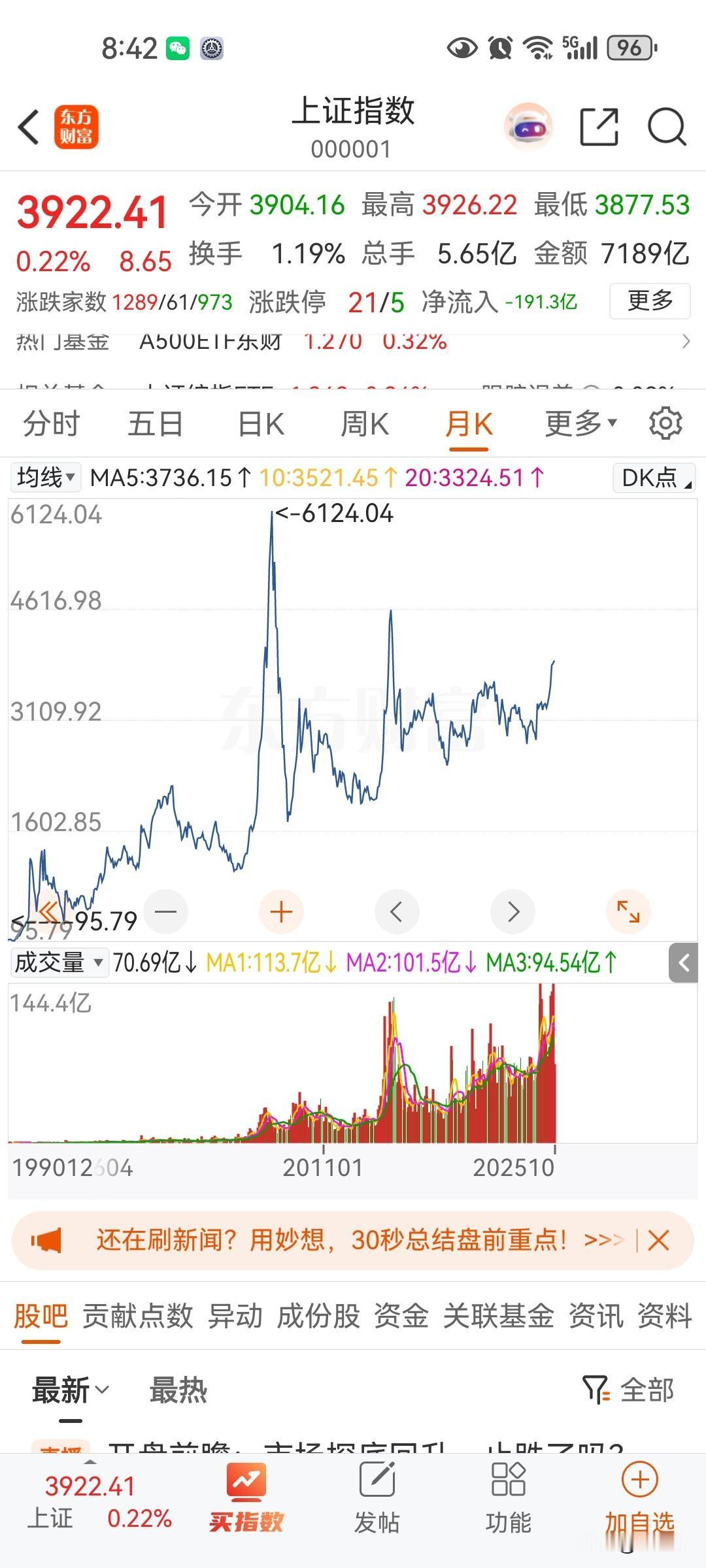The image size is (706, 1568).
Task: Select the 日K chart tab
Action: coord(261,424)
